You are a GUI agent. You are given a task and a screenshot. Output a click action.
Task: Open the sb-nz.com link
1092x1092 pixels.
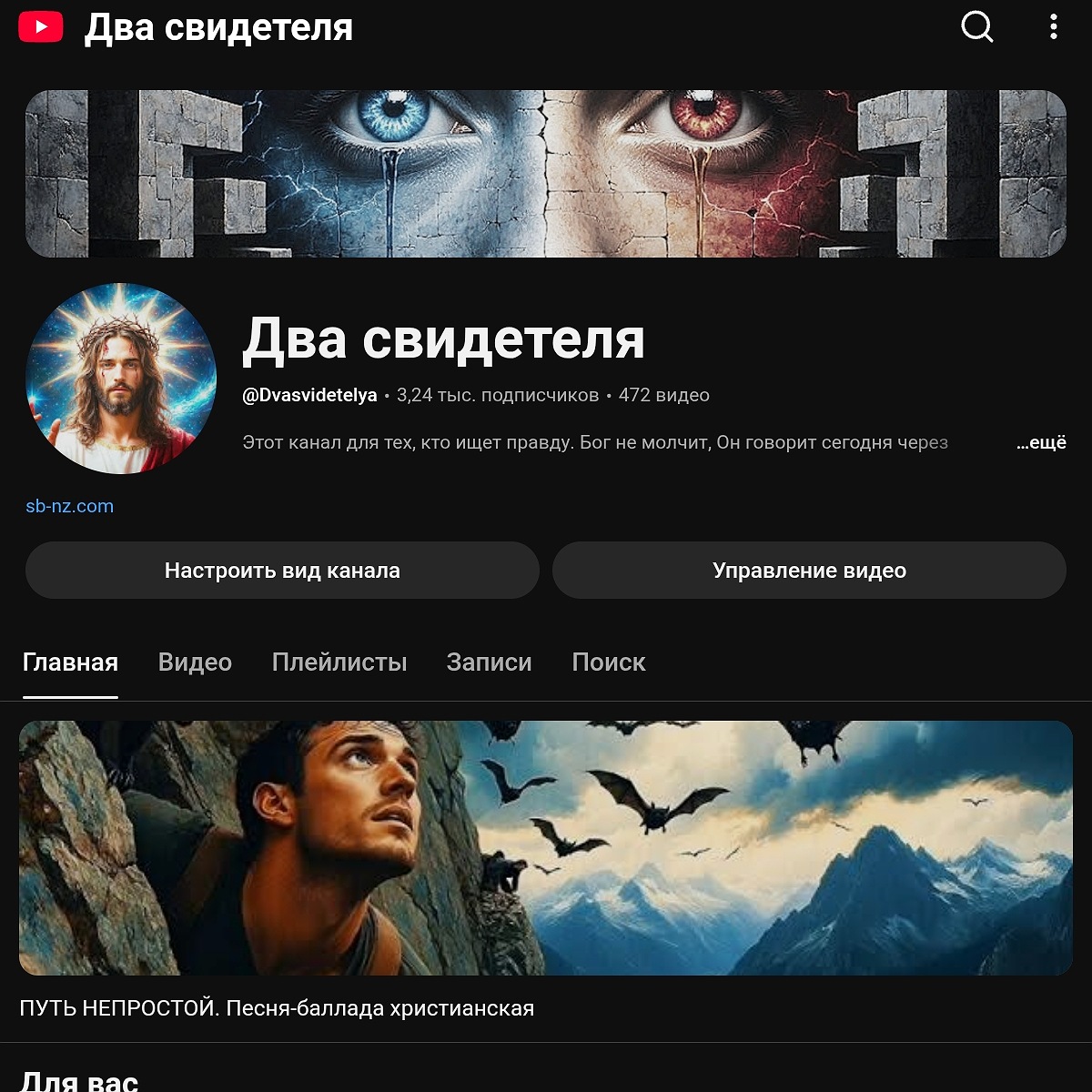70,506
